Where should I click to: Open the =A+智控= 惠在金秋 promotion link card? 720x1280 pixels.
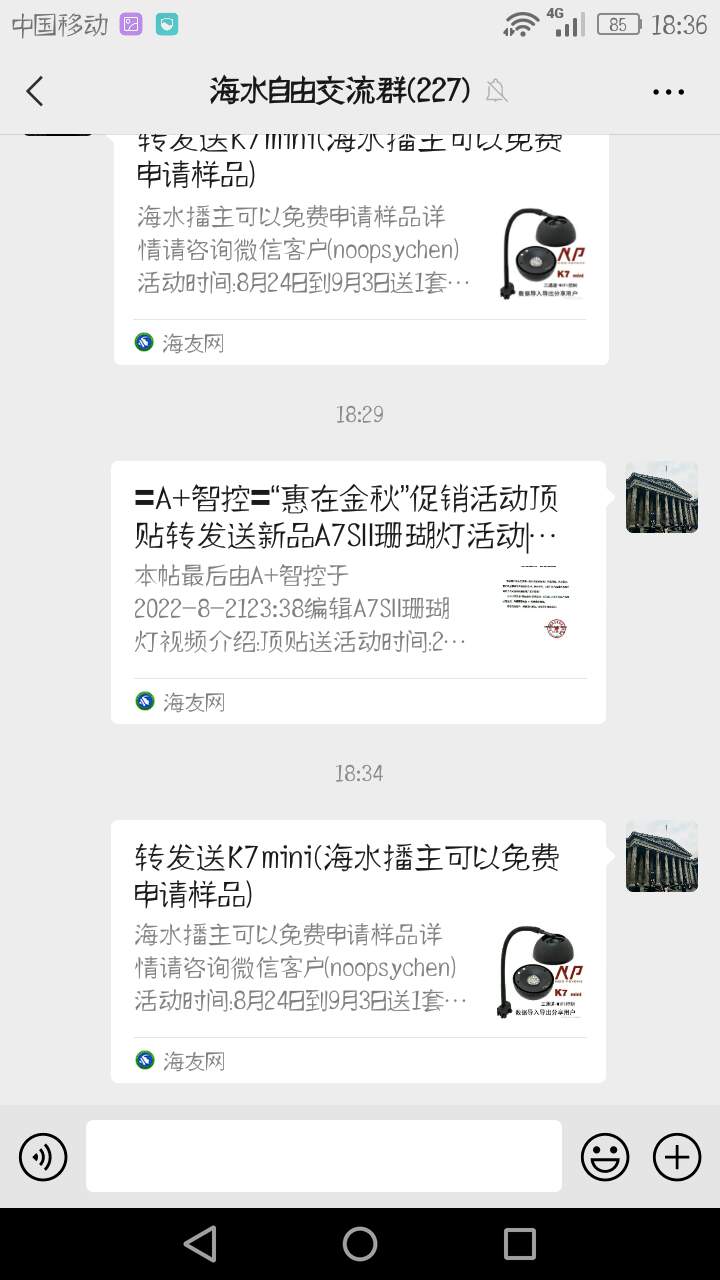click(358, 591)
